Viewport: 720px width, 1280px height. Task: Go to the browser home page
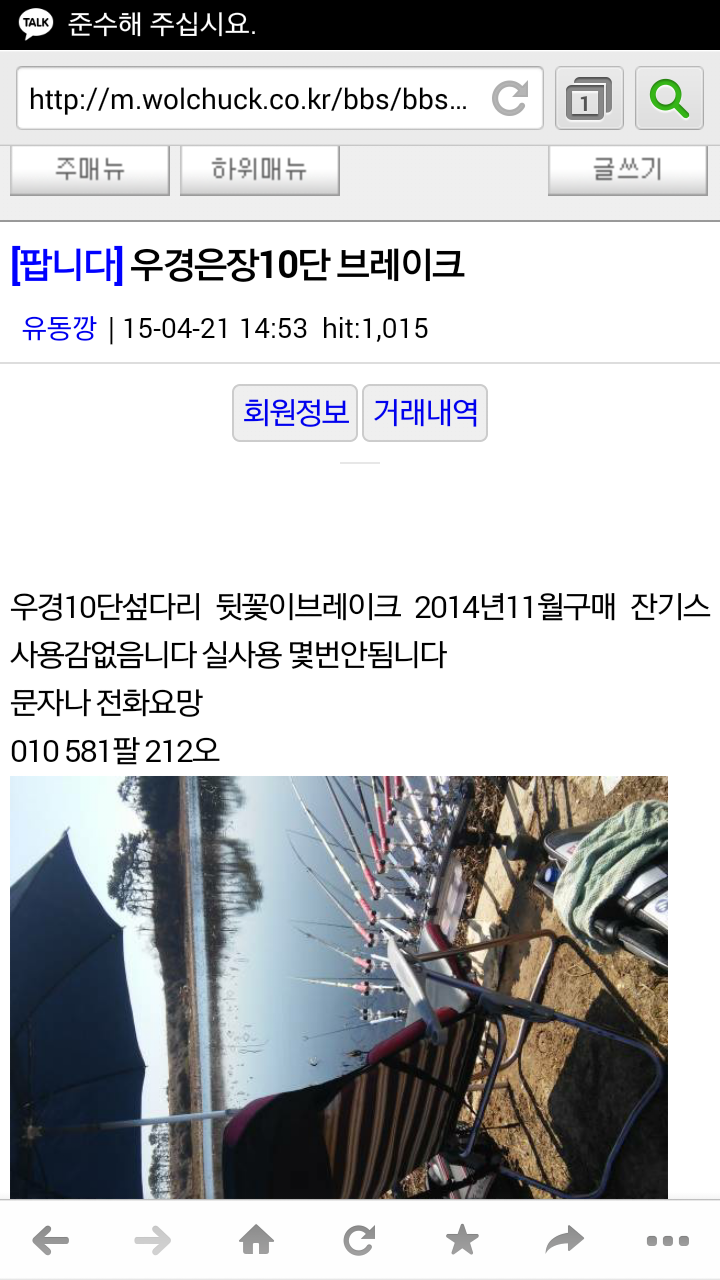(x=257, y=1241)
